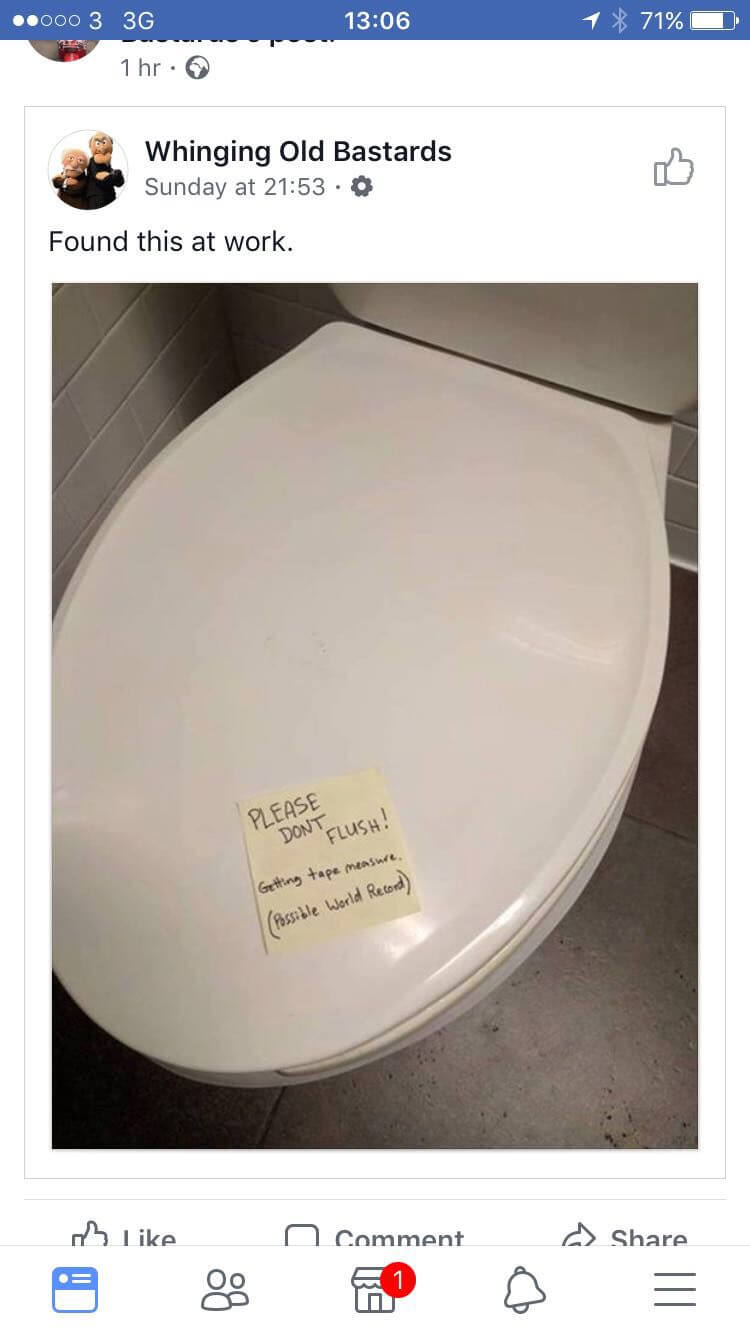Open the original post timestamp Sunday at 21:53
The image size is (750, 1334).
235,187
